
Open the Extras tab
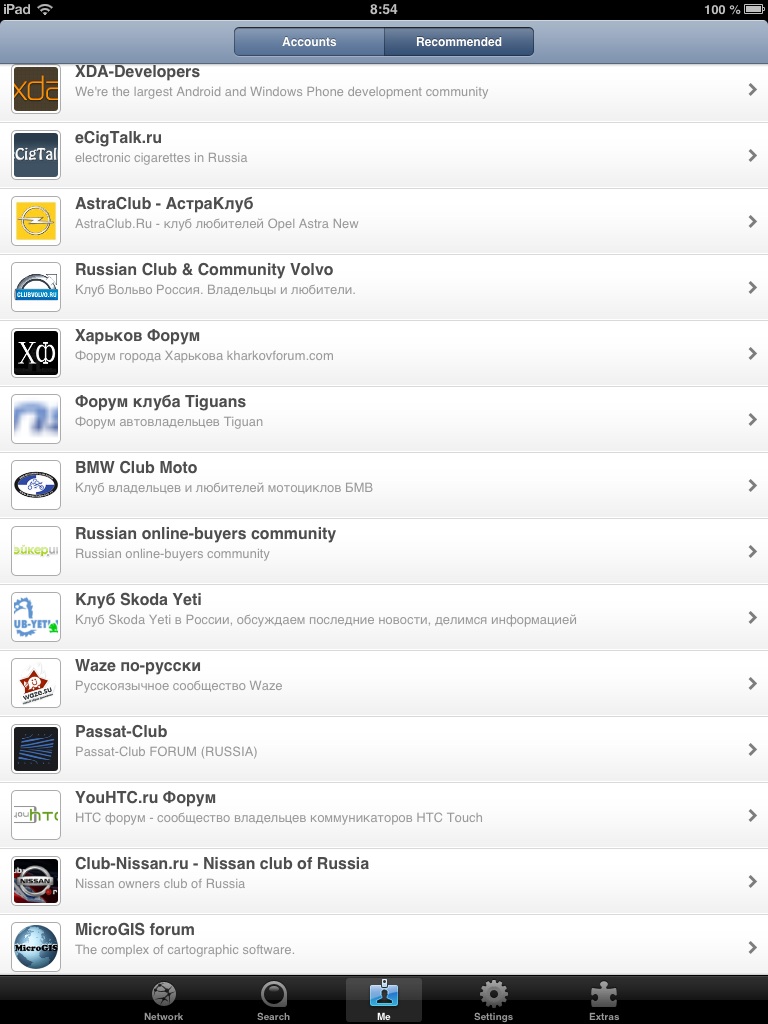coord(603,1000)
